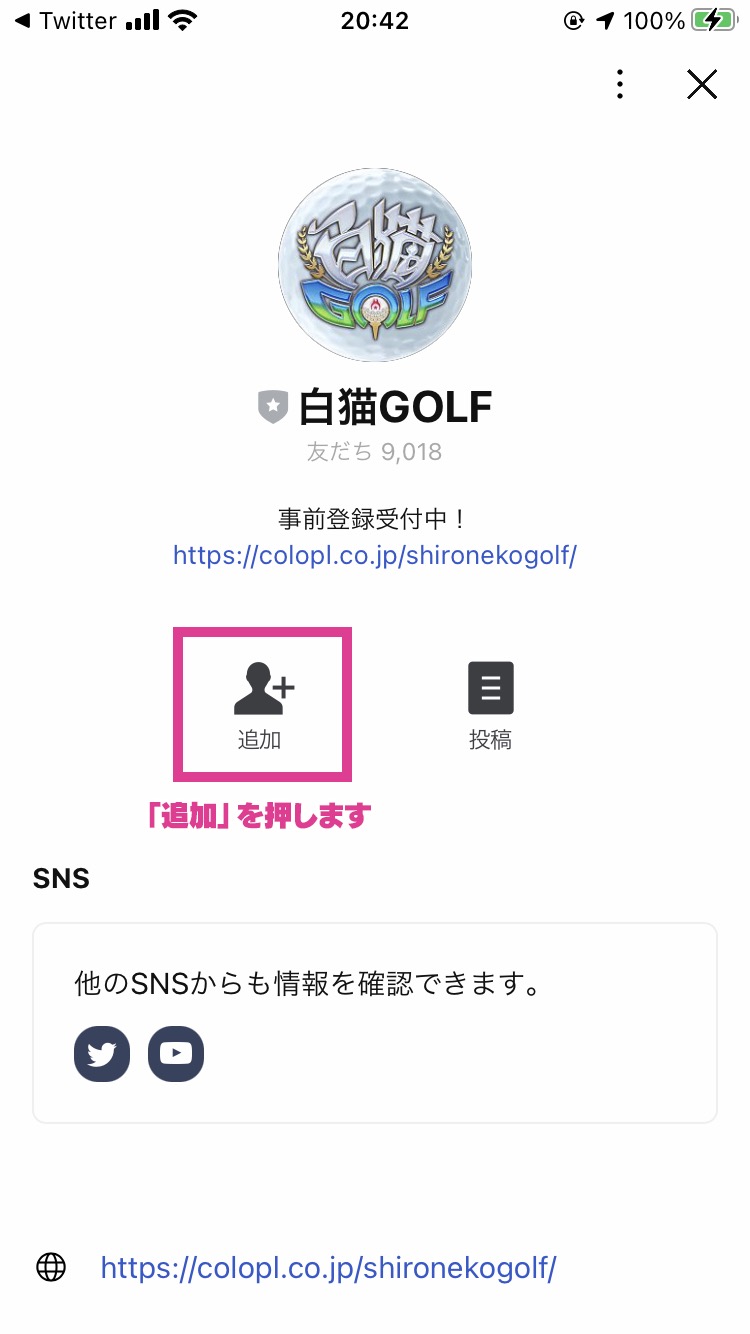Open the colopl link under 事前登録受付中

[x=375, y=556]
